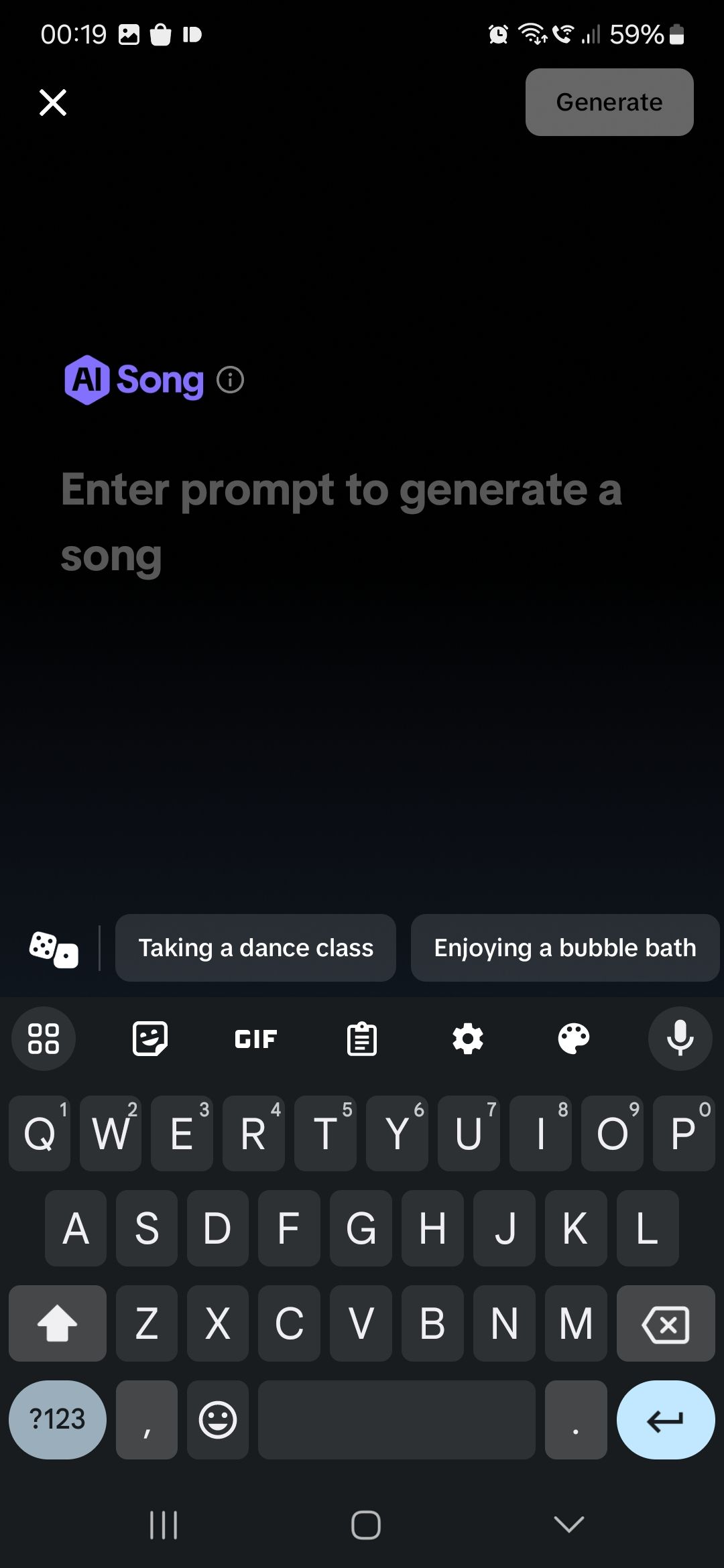The image size is (724, 1568).
Task: Switch to the emoji keyboard
Action: click(217, 1420)
